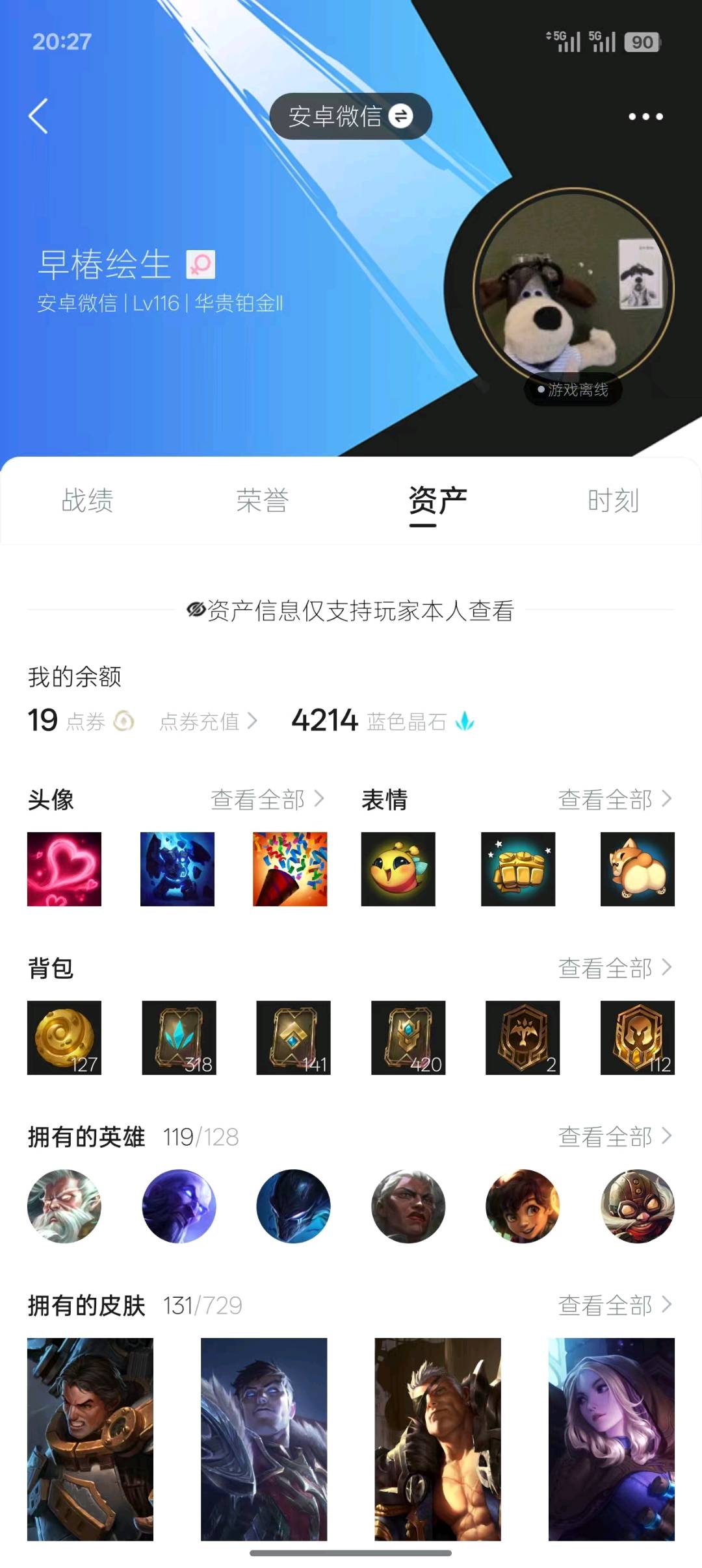Screen dimensions: 702x1568
Task: Open the blonde woman skin card
Action: coord(612,1439)
